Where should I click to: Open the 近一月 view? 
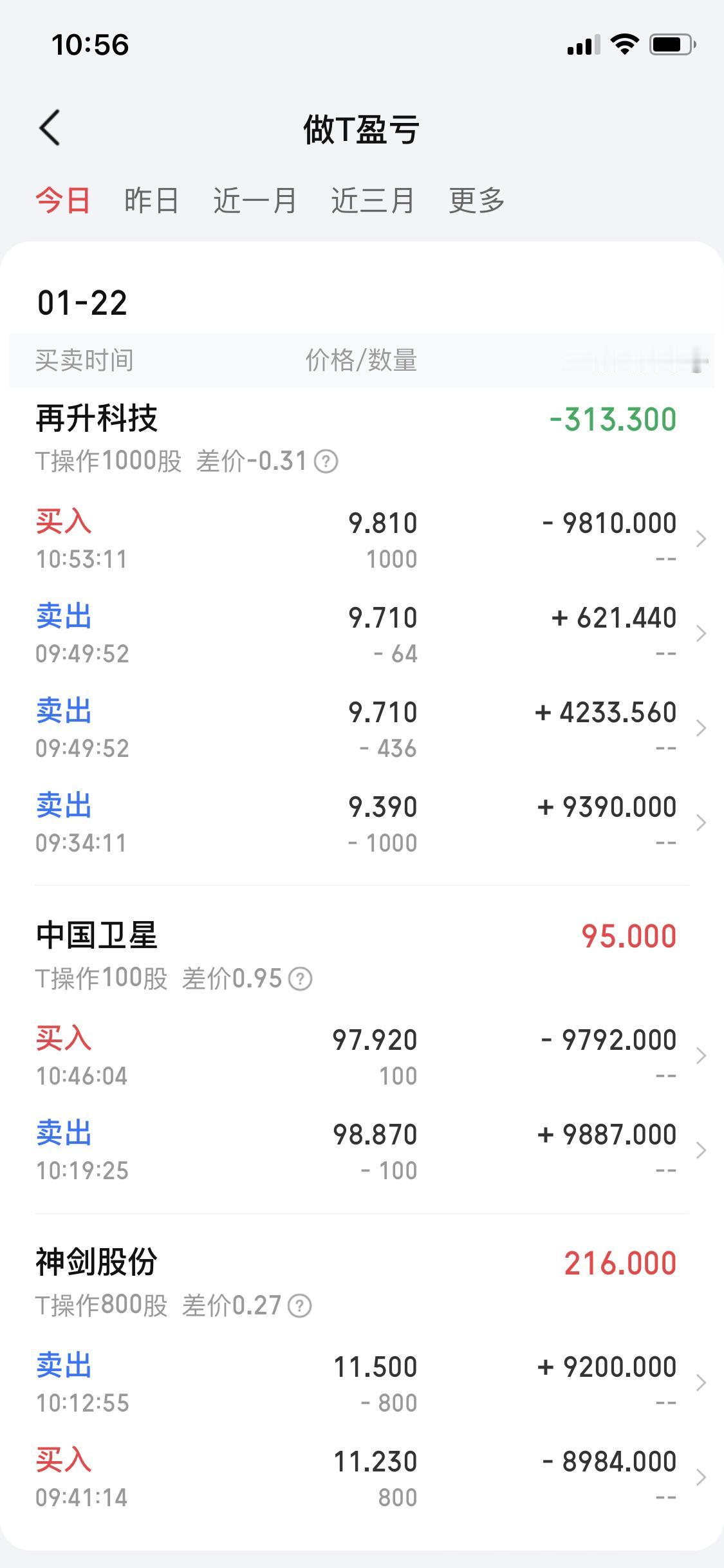[x=255, y=201]
